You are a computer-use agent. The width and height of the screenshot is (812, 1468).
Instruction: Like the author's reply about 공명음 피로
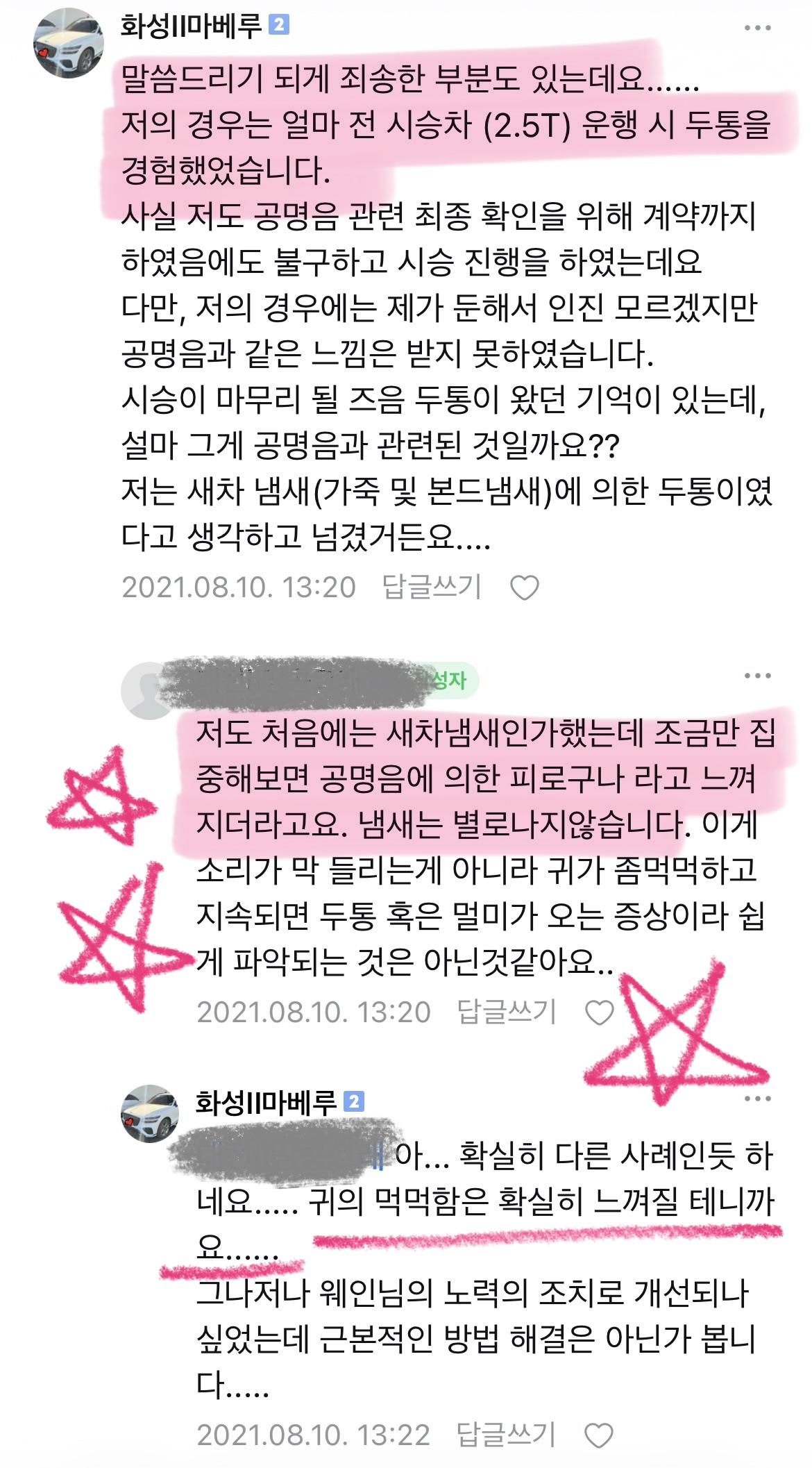click(600, 1013)
